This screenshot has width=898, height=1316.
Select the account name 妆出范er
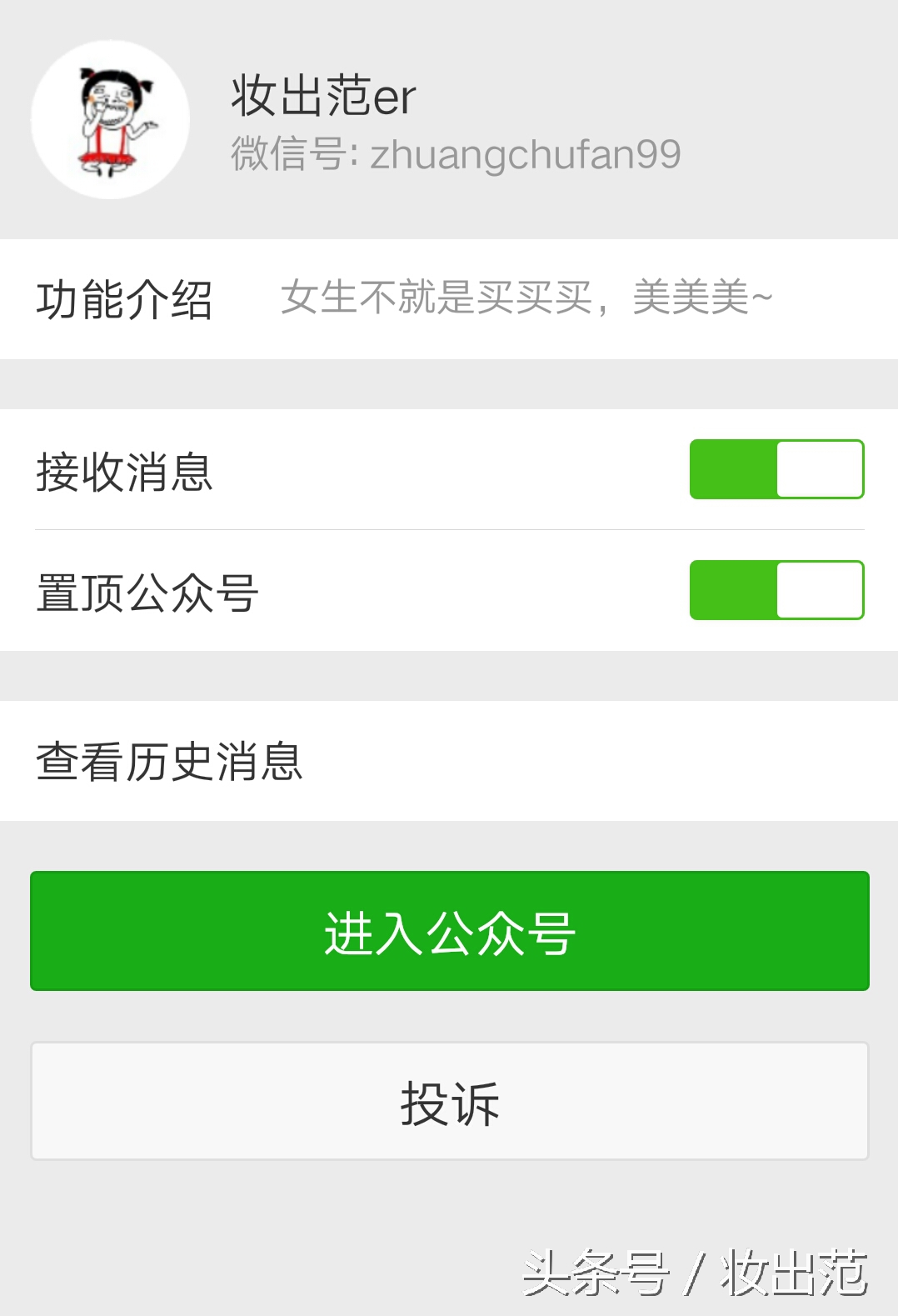coord(321,93)
